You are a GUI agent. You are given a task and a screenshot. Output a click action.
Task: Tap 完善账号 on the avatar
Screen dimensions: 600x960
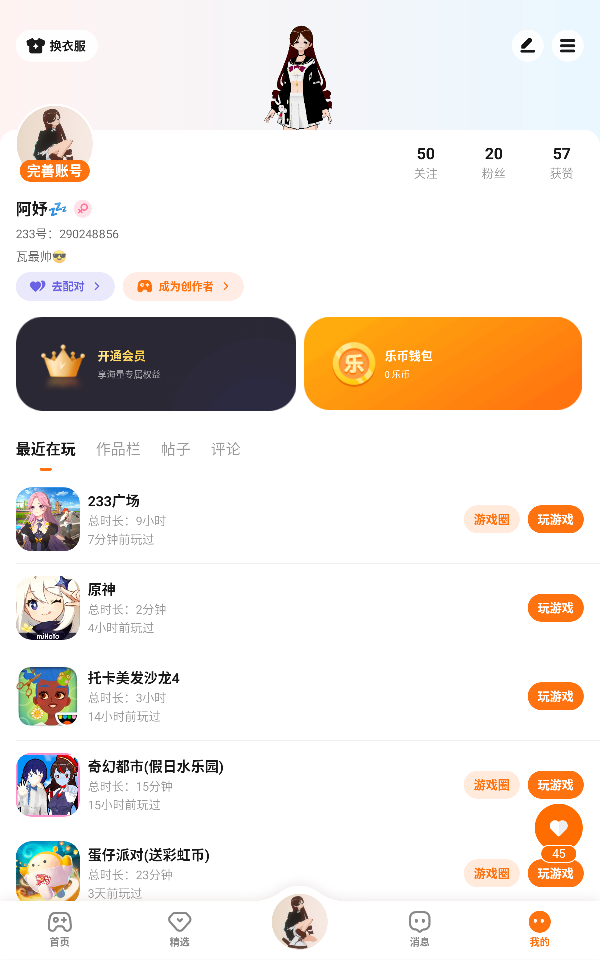pyautogui.click(x=54, y=171)
